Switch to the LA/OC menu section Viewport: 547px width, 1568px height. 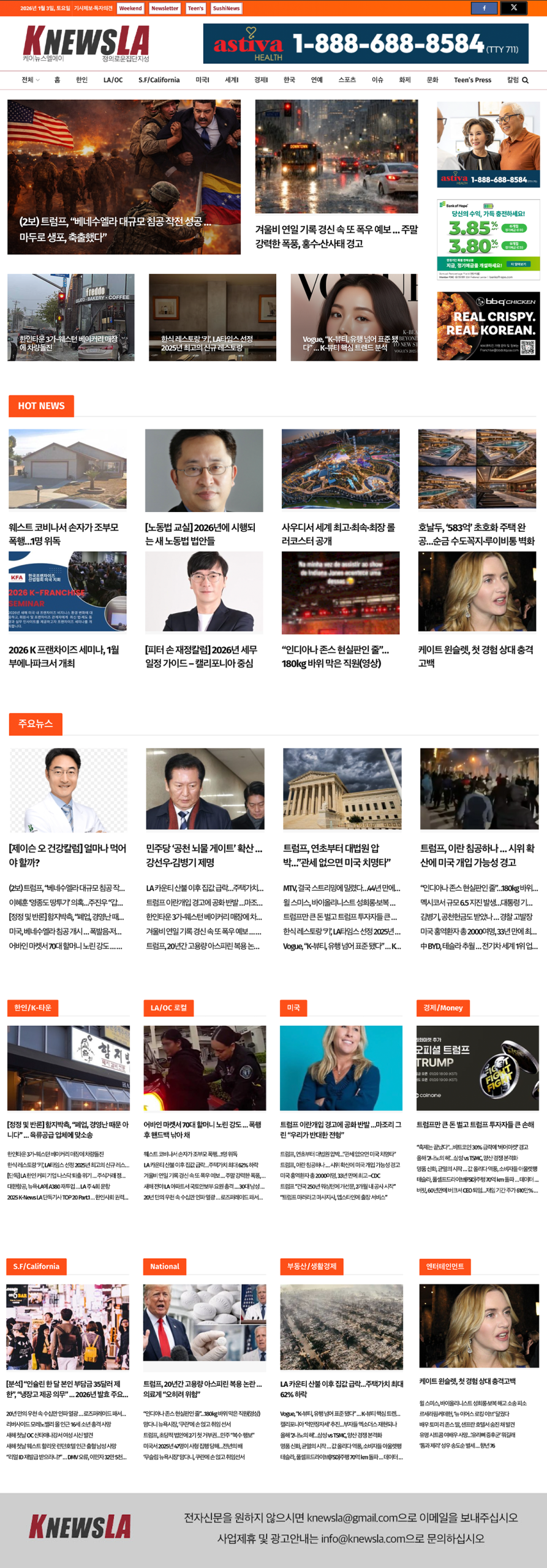[x=113, y=80]
